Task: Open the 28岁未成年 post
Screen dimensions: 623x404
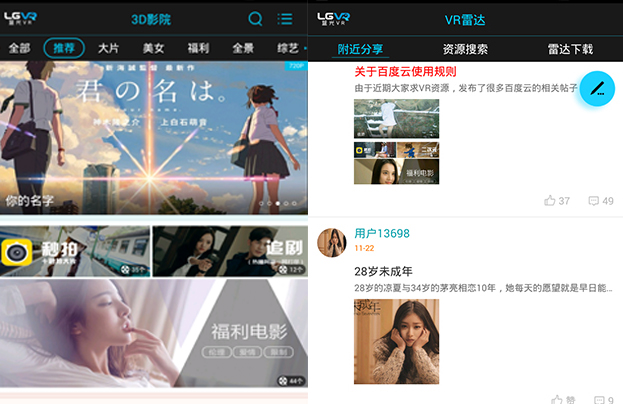Action: click(x=383, y=271)
